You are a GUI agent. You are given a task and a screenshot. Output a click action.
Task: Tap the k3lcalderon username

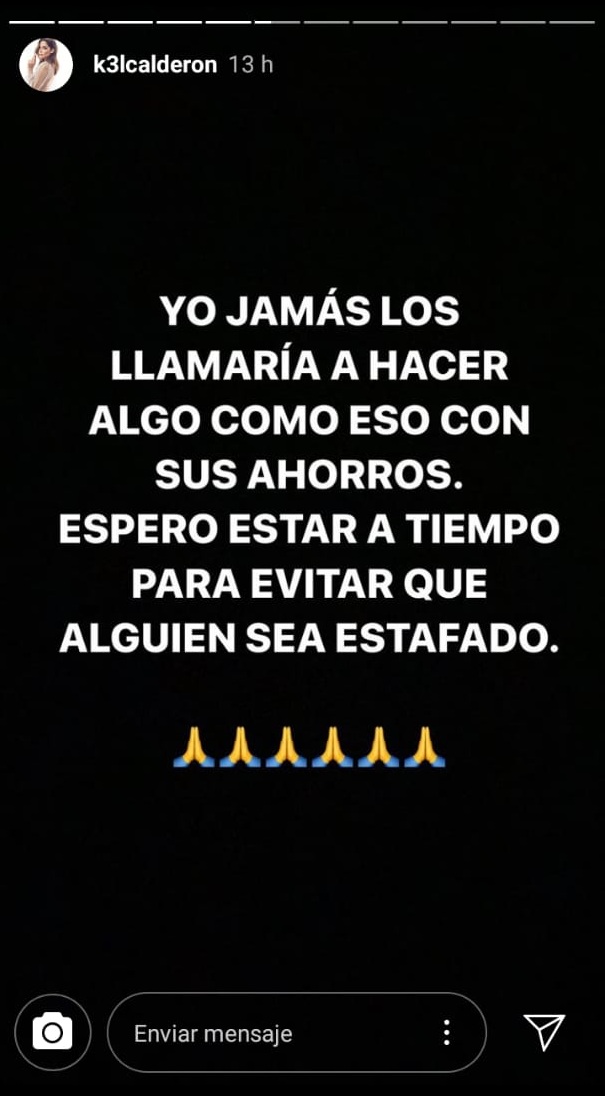click(x=155, y=65)
